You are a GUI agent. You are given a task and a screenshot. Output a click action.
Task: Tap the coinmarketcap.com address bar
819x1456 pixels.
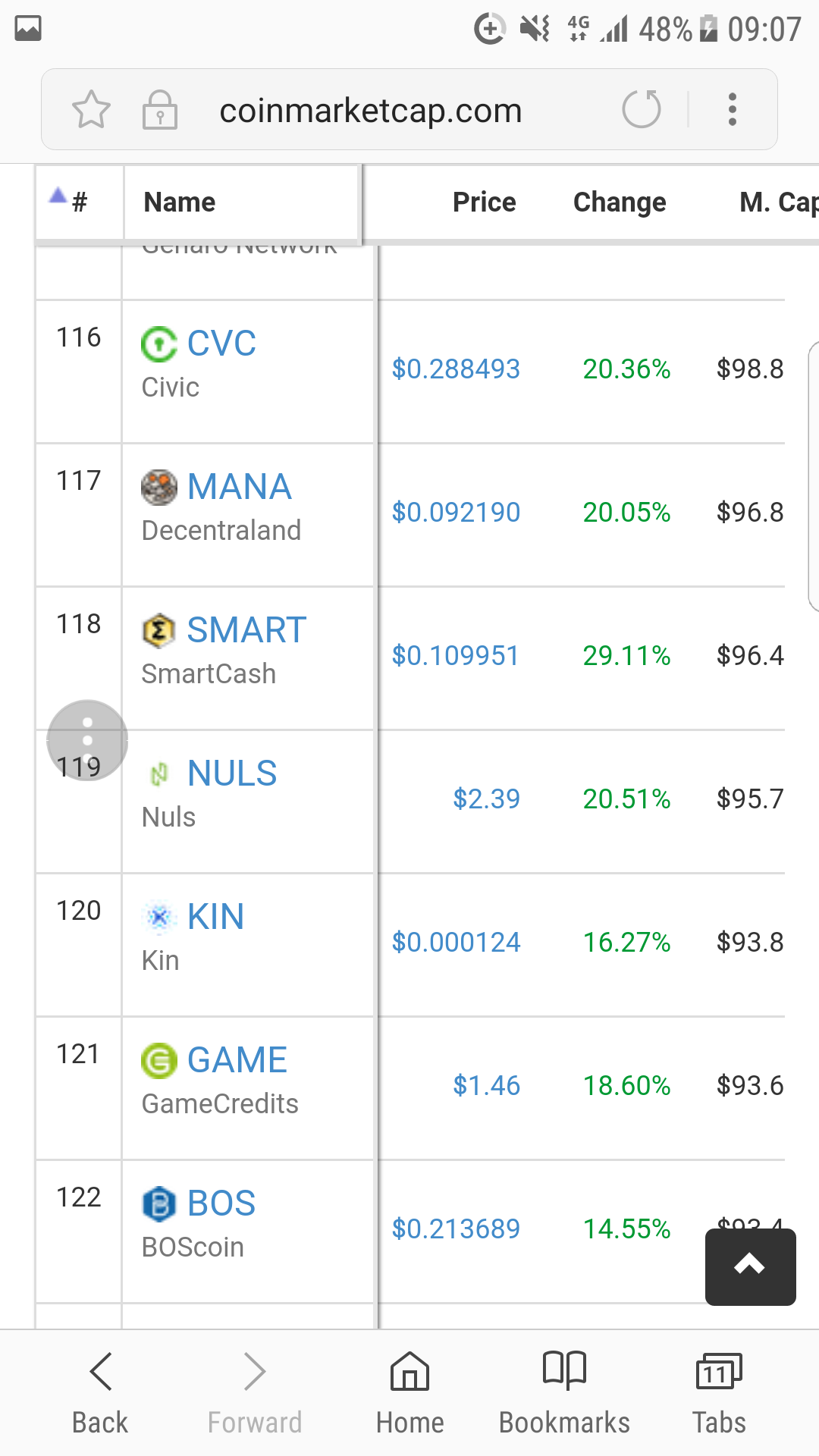tap(370, 111)
